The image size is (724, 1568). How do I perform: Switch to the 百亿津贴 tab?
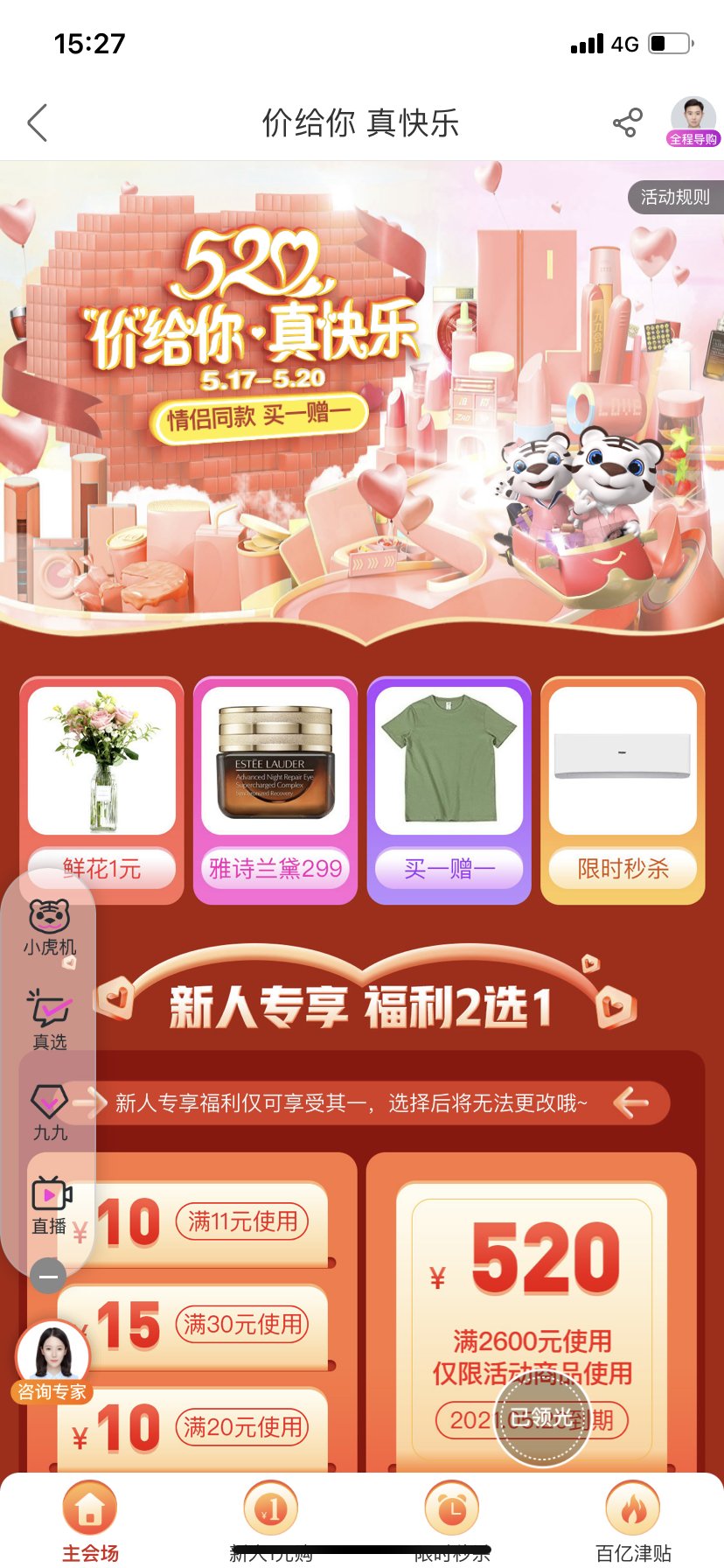[633, 1521]
